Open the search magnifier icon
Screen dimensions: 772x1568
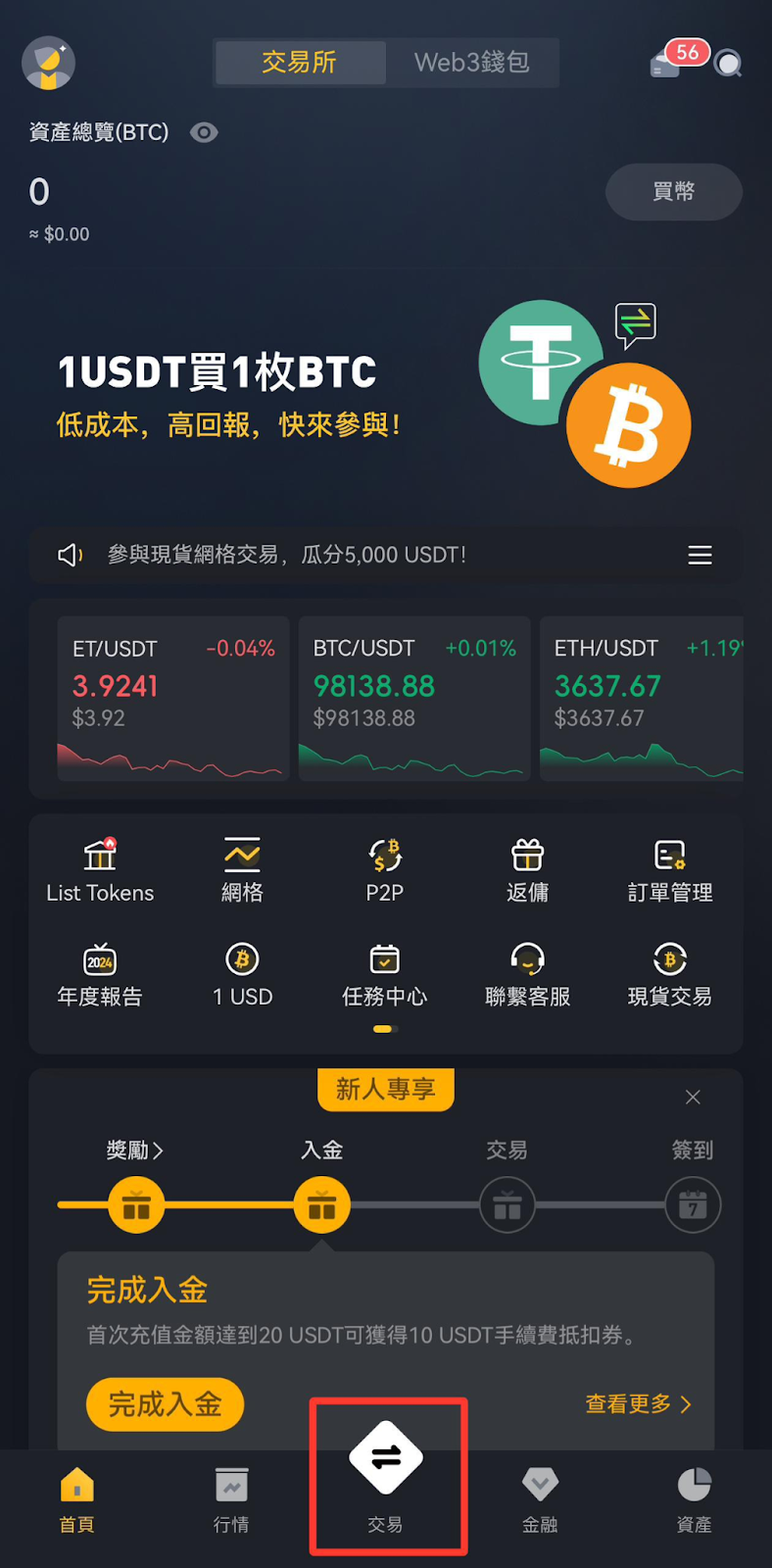coord(728,65)
